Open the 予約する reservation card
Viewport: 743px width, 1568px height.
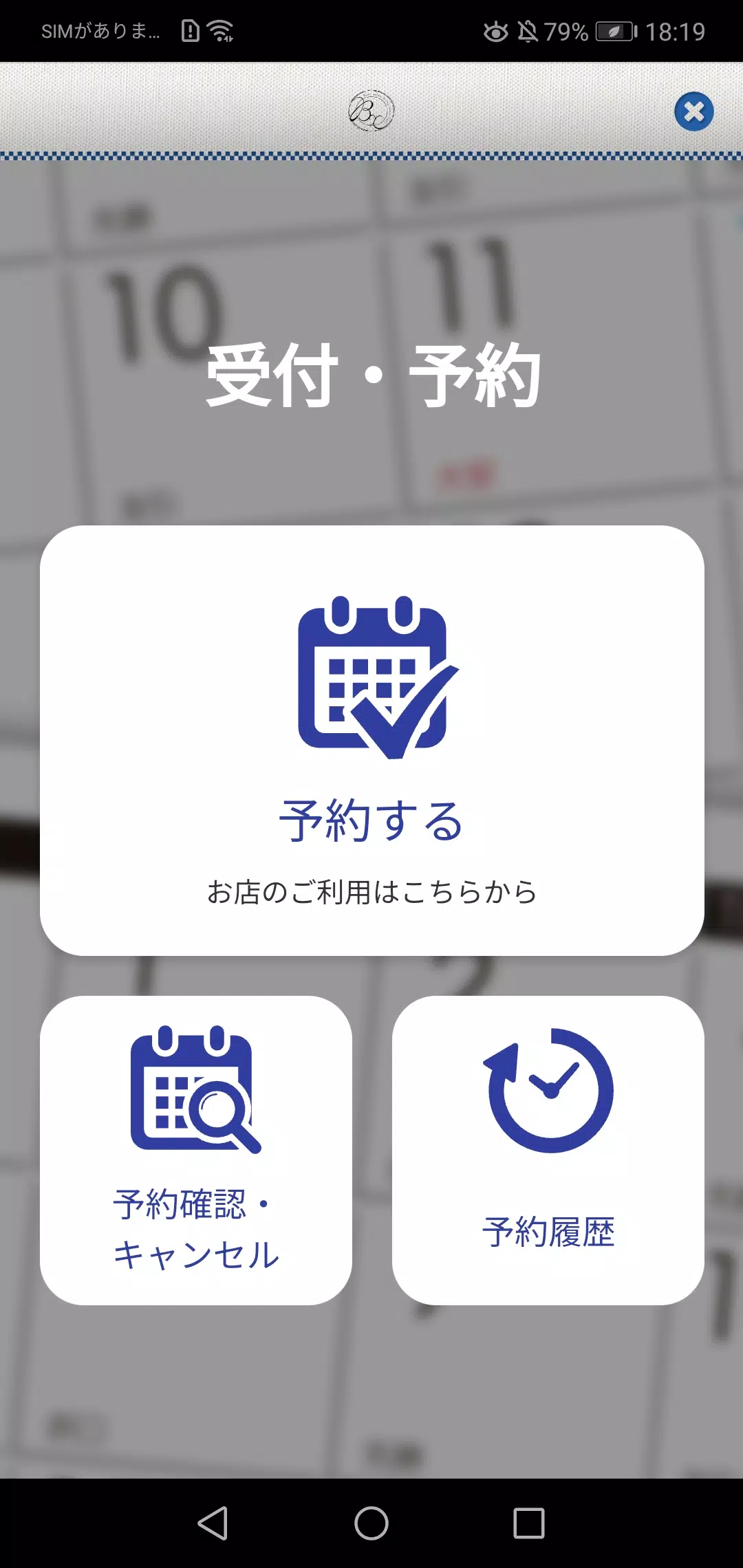coord(371,739)
